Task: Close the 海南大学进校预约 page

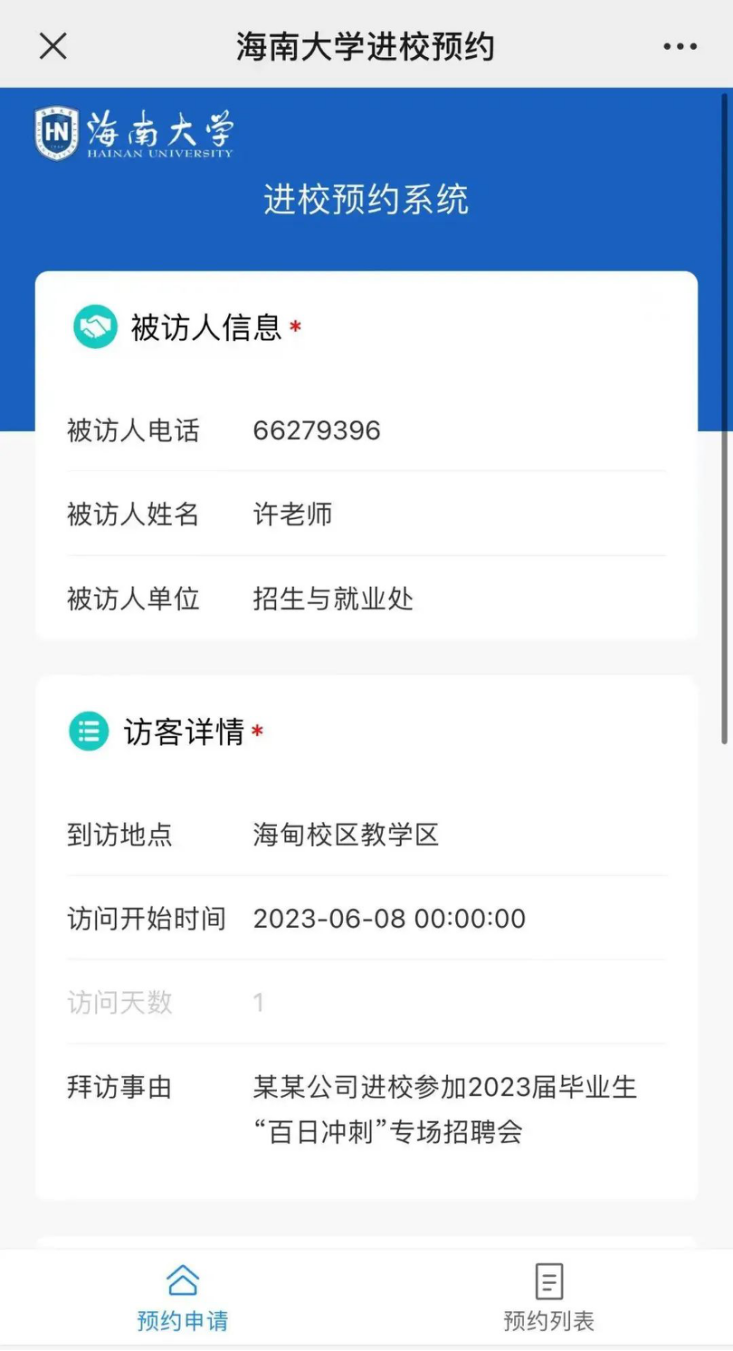Action: (53, 46)
